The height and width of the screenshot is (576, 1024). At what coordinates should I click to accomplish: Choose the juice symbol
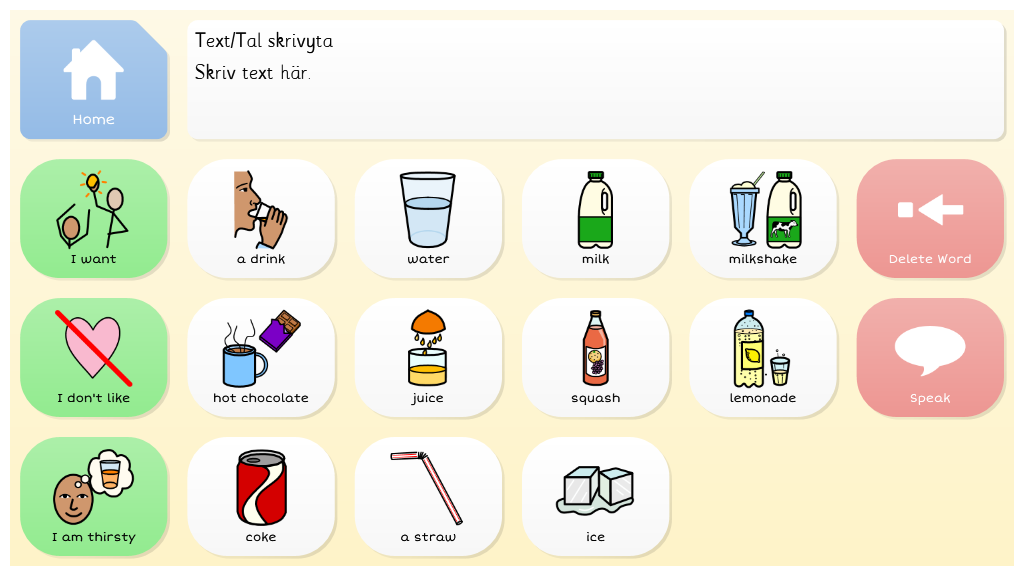point(428,357)
